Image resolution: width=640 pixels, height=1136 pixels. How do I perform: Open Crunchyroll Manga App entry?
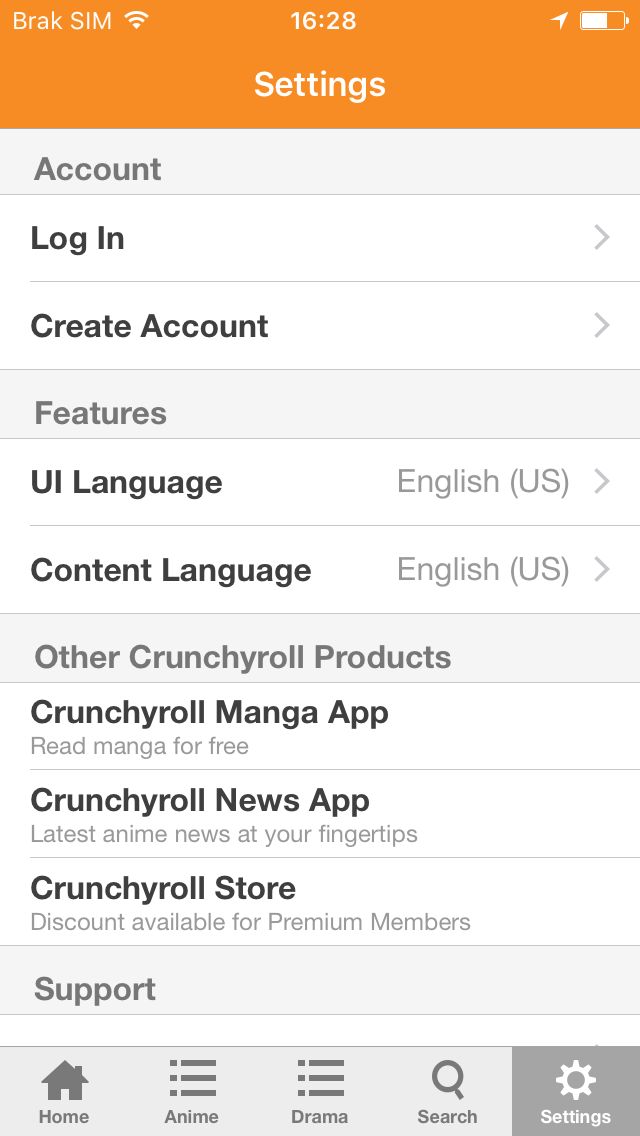click(320, 726)
